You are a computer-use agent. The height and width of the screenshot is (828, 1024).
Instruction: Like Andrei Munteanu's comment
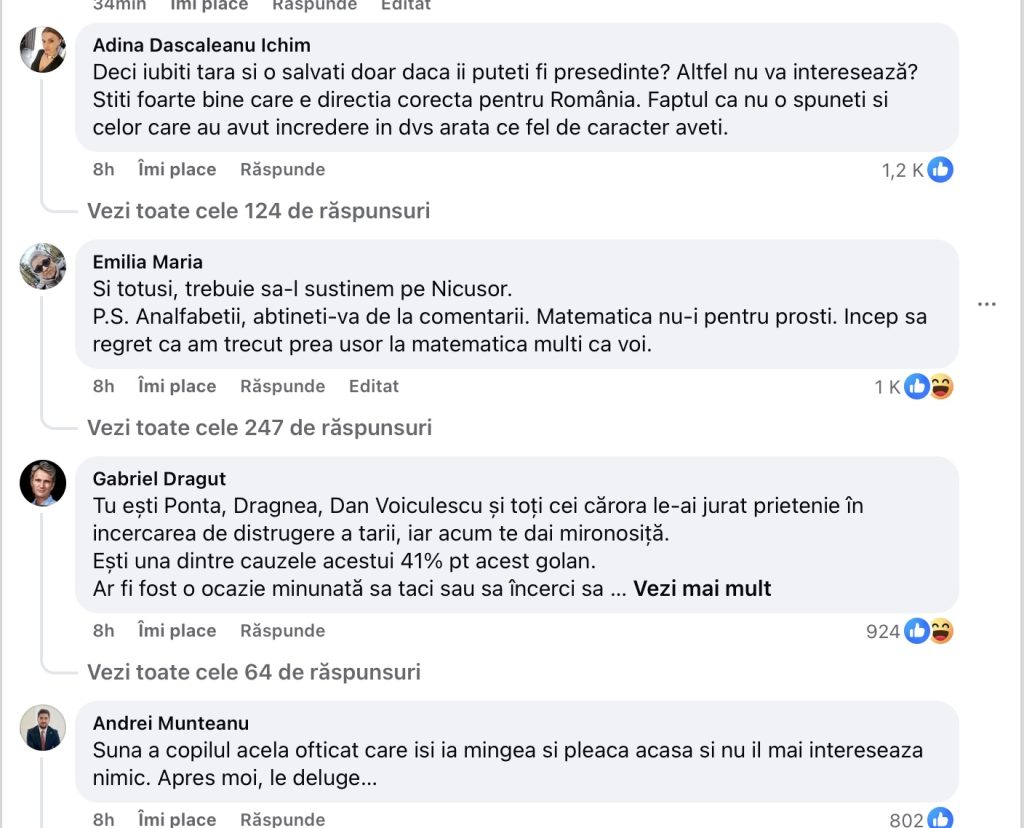(176, 819)
